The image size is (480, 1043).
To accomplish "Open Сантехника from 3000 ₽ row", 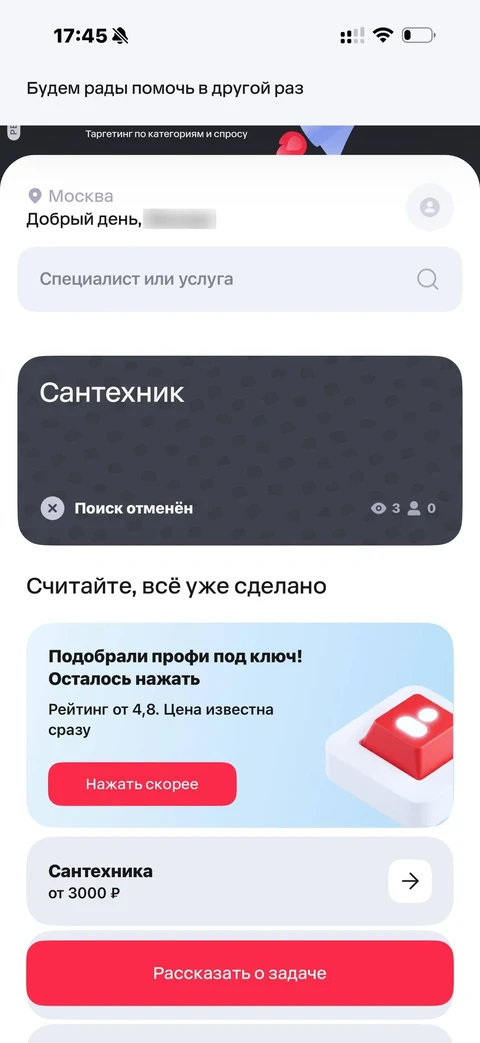I will click(239, 881).
